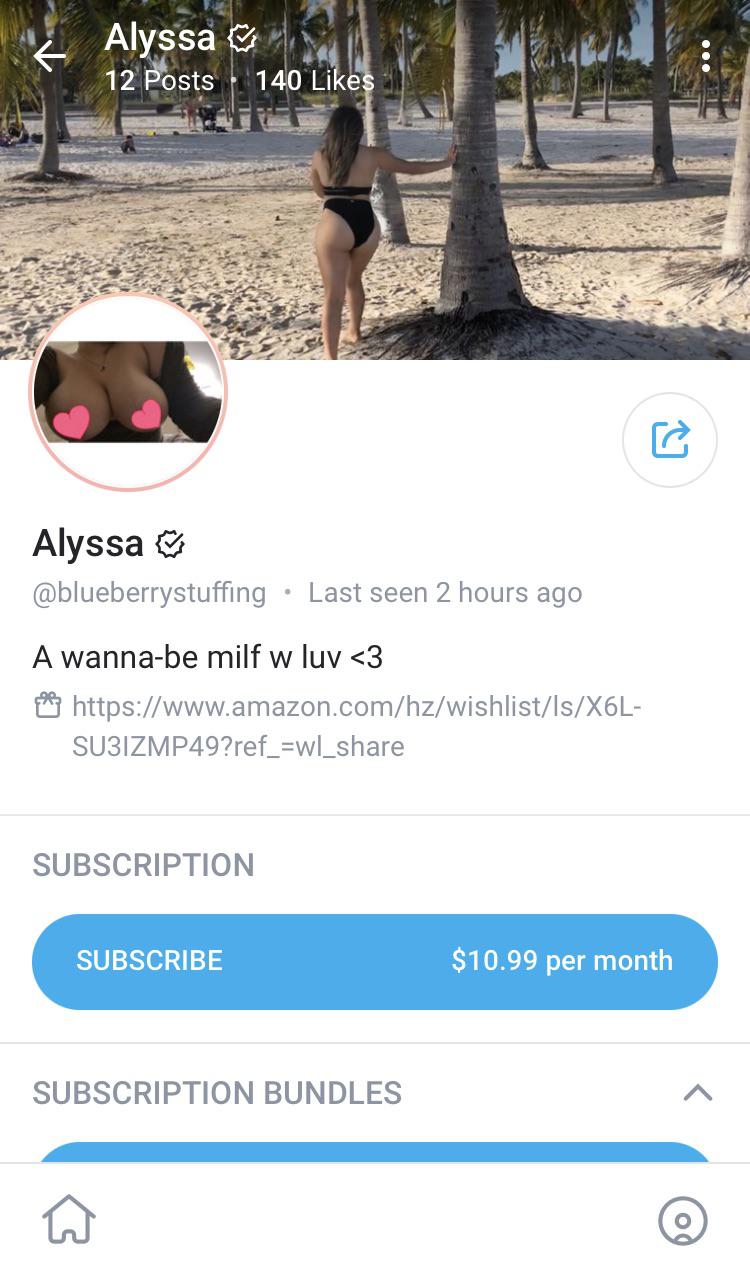Subscribe for $10.99 per month
750x1273 pixels.
point(375,961)
